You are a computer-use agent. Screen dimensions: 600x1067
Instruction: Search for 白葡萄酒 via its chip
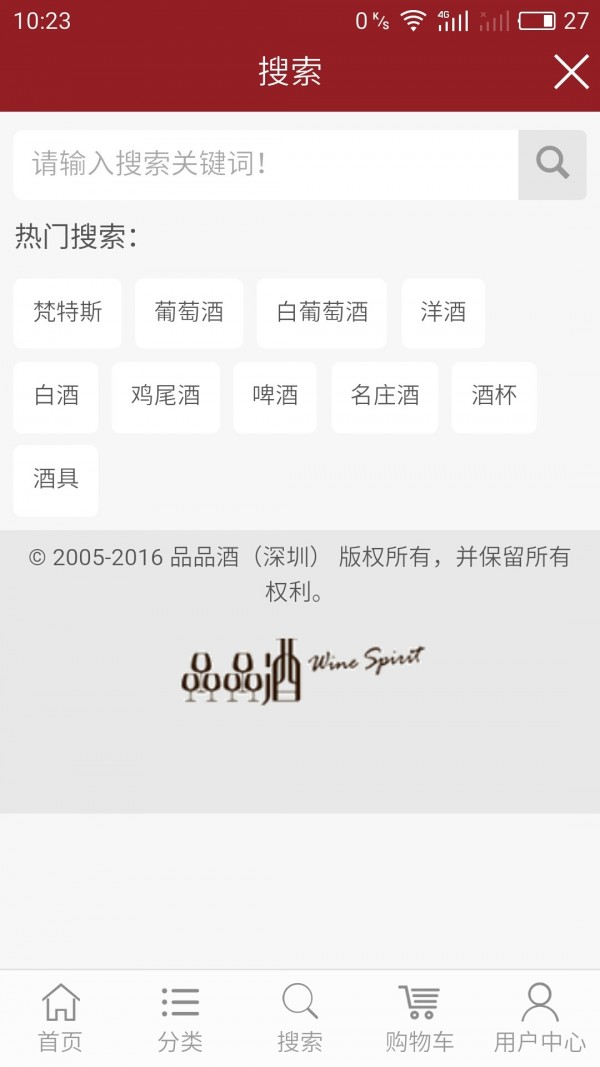[x=321, y=313]
